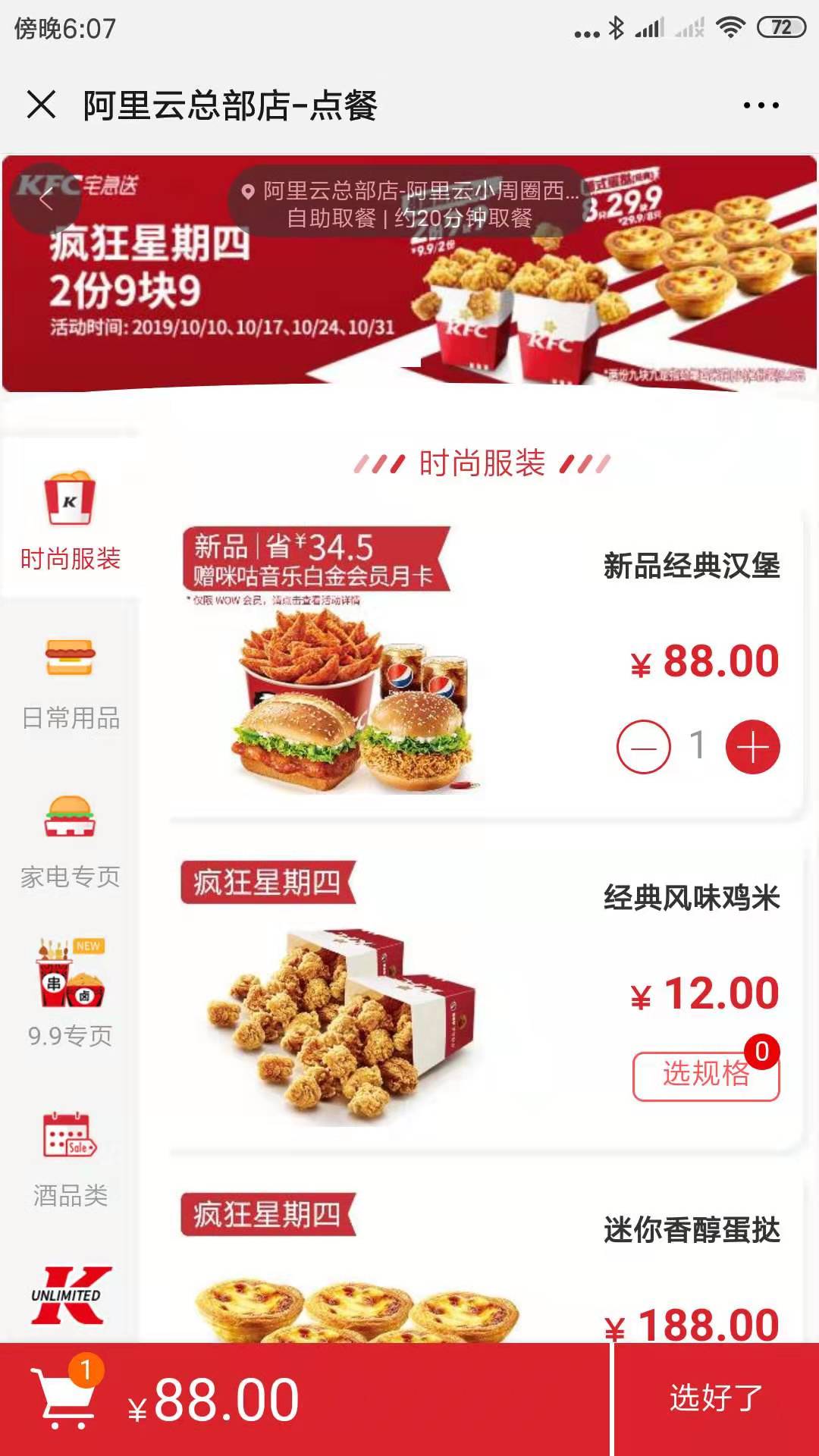Open the shopping cart
The image size is (819, 1456).
pyautogui.click(x=67, y=1399)
